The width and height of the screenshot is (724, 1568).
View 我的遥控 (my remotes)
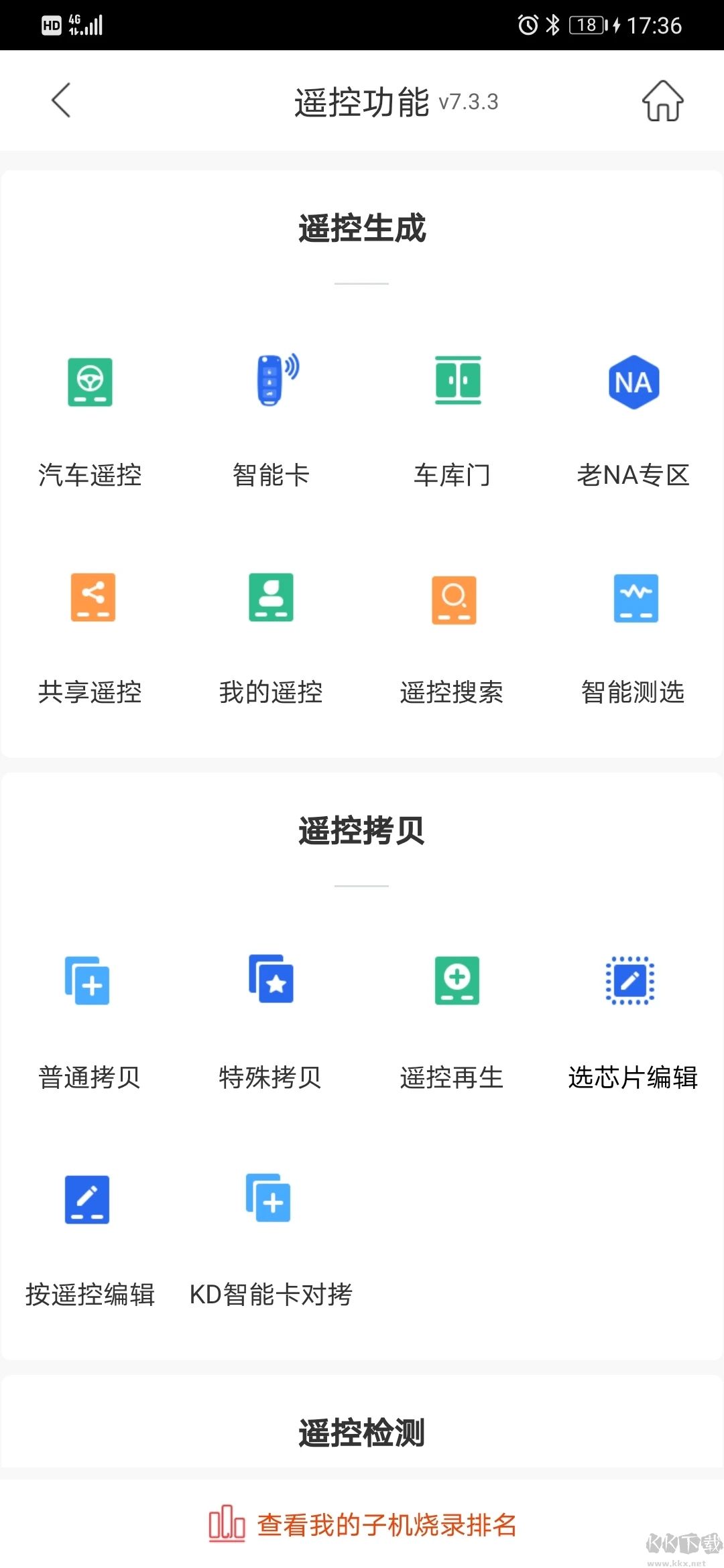click(271, 637)
